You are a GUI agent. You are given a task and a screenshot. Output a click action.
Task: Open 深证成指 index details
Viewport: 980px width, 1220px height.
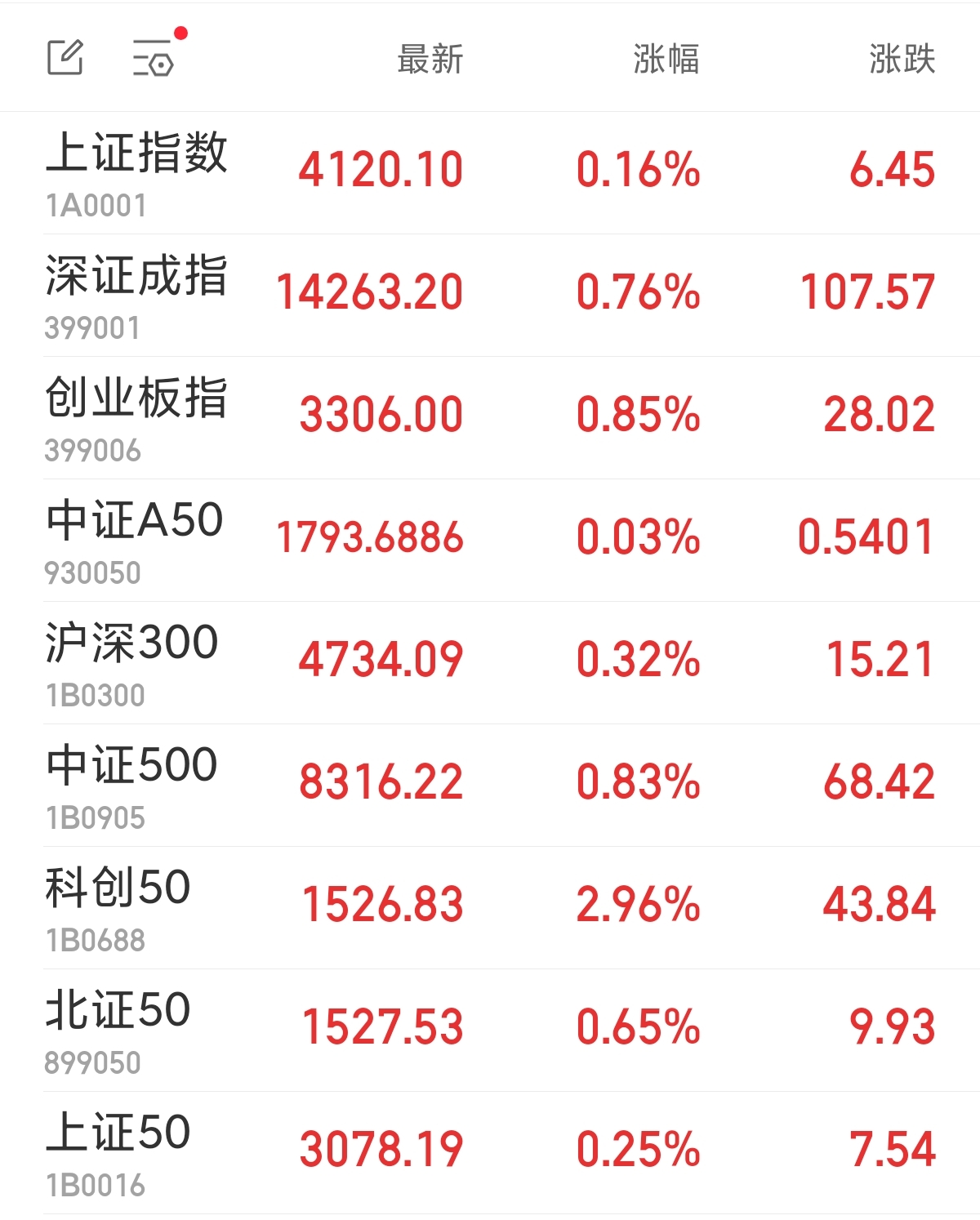[x=136, y=295]
